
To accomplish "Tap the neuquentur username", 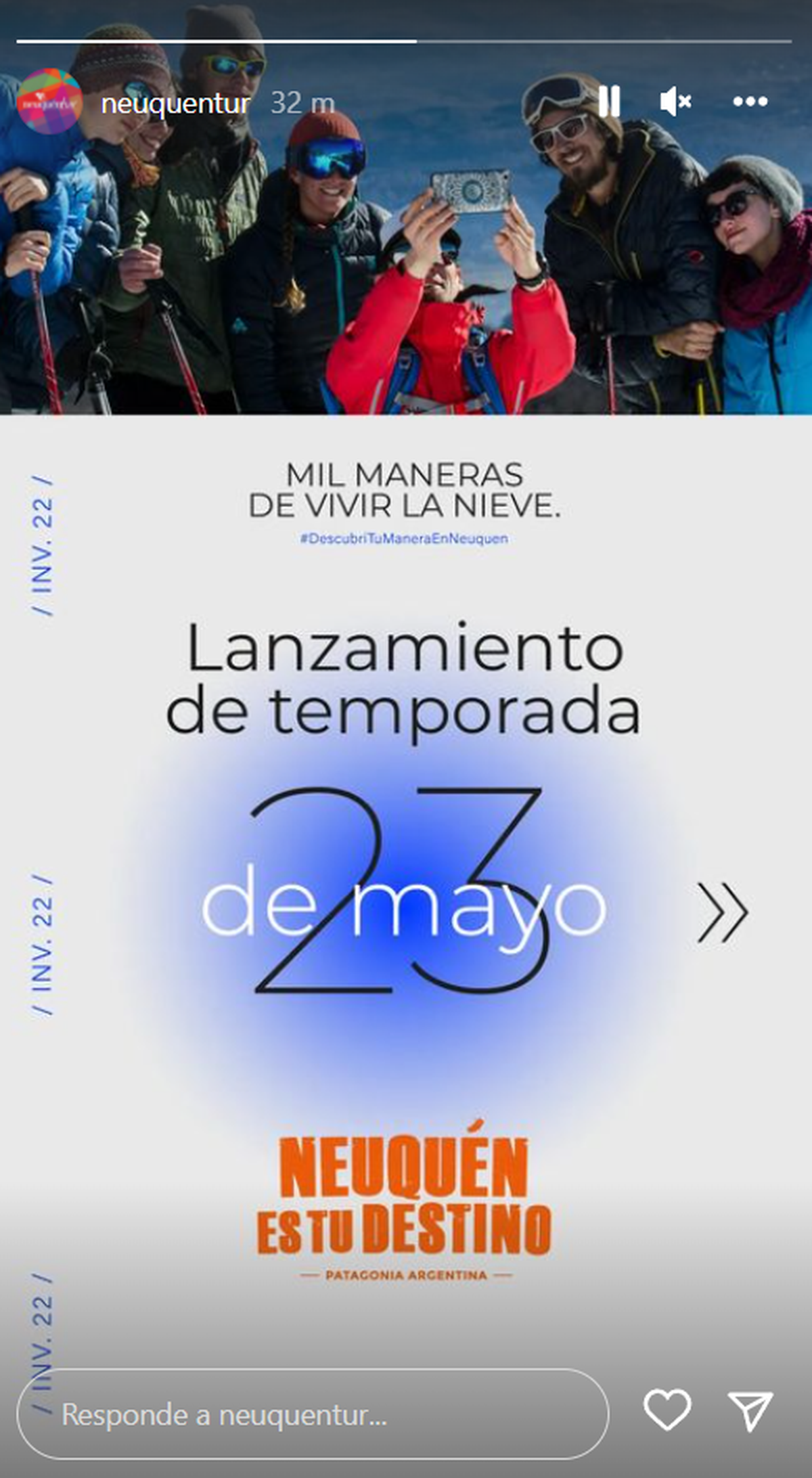I will click(175, 104).
